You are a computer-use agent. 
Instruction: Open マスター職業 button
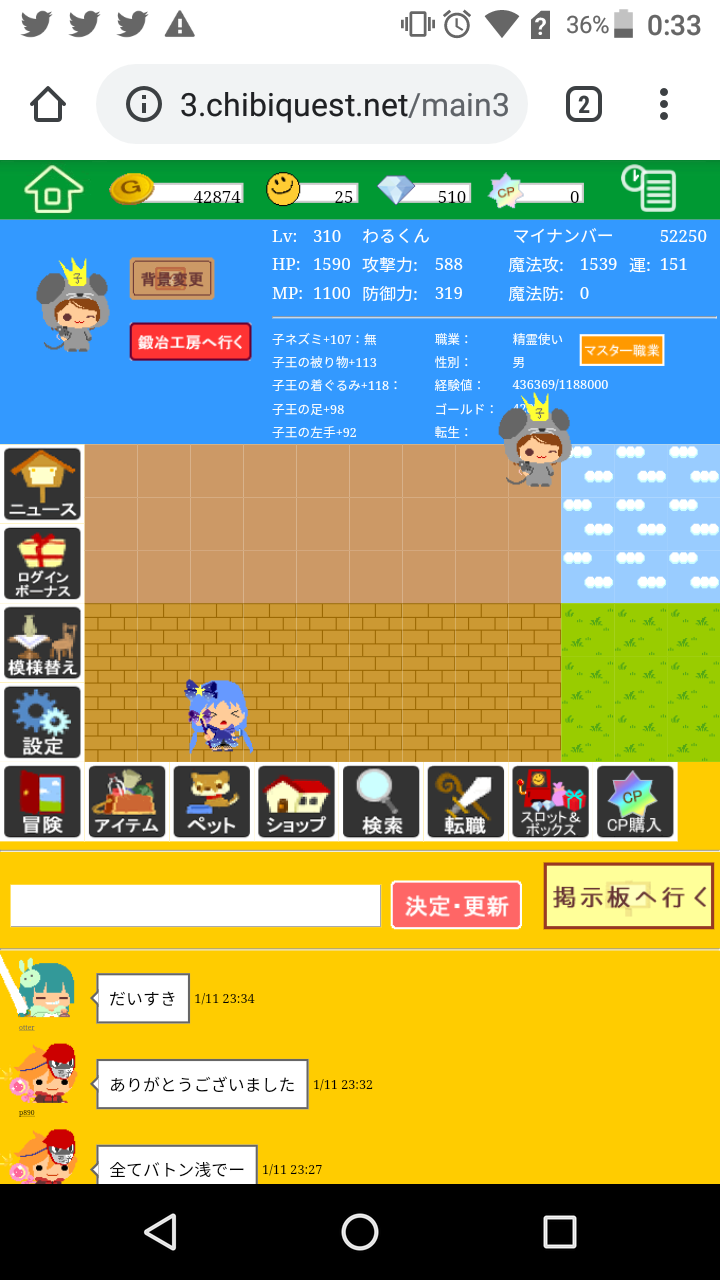coord(622,350)
